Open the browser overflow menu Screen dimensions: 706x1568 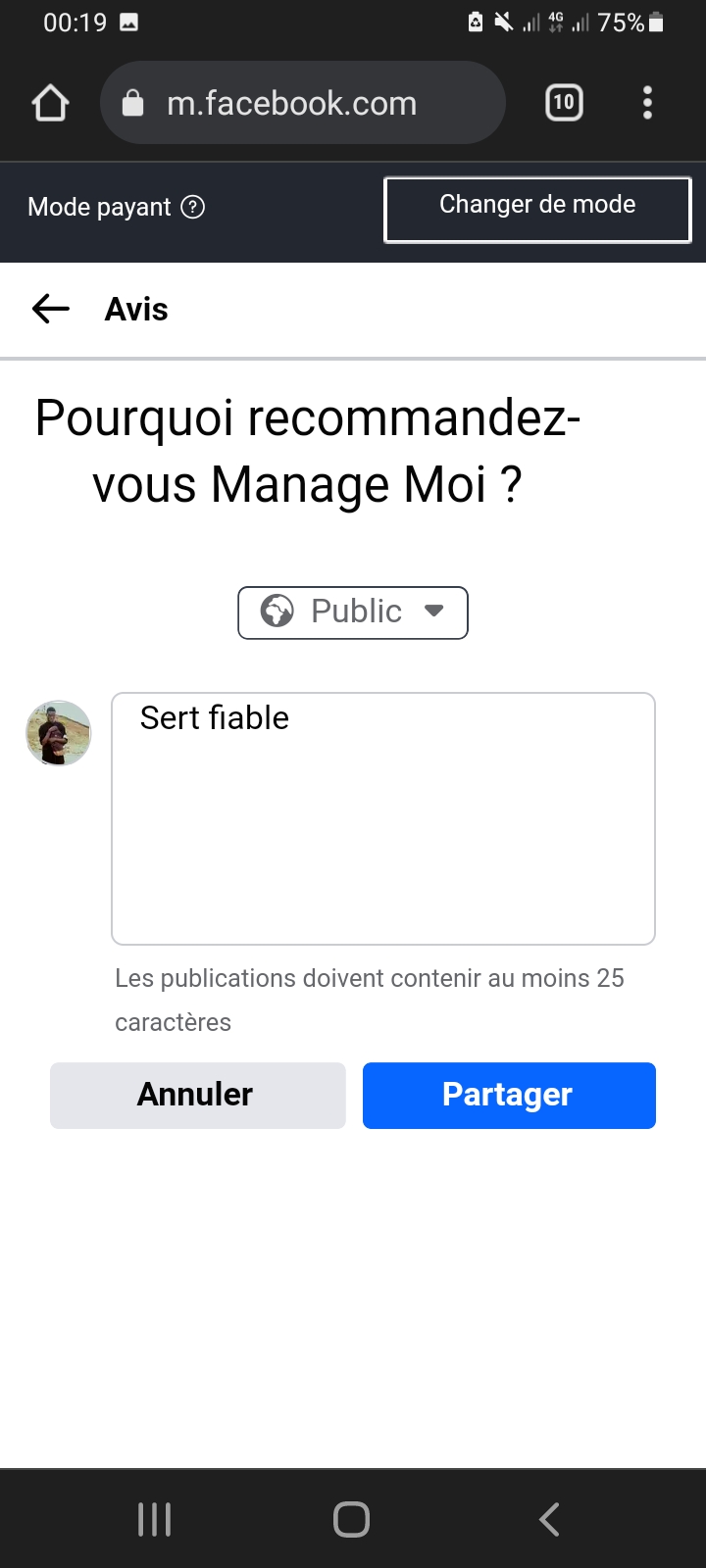(x=647, y=103)
